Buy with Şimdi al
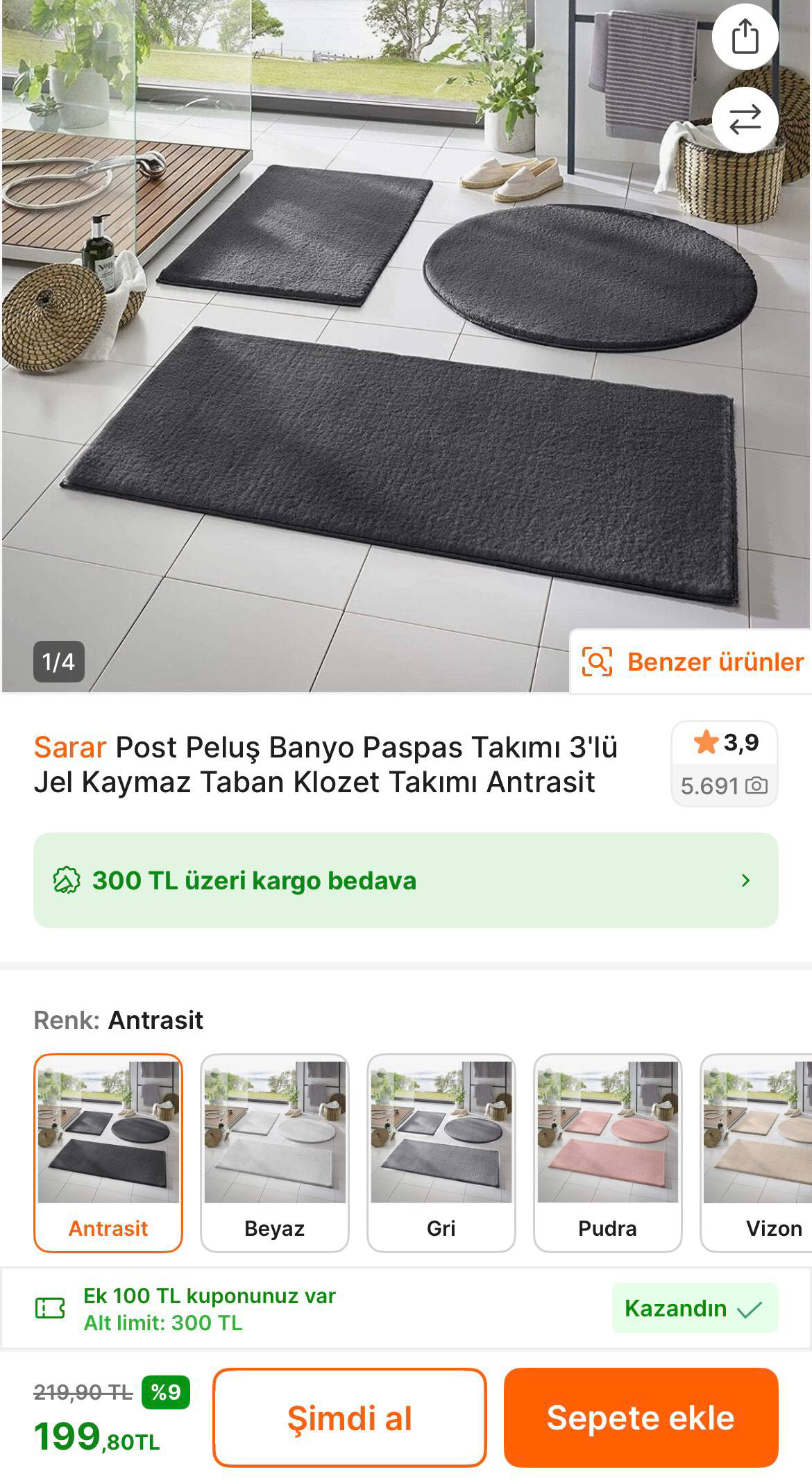This screenshot has width=812, height=1483. click(x=350, y=1418)
